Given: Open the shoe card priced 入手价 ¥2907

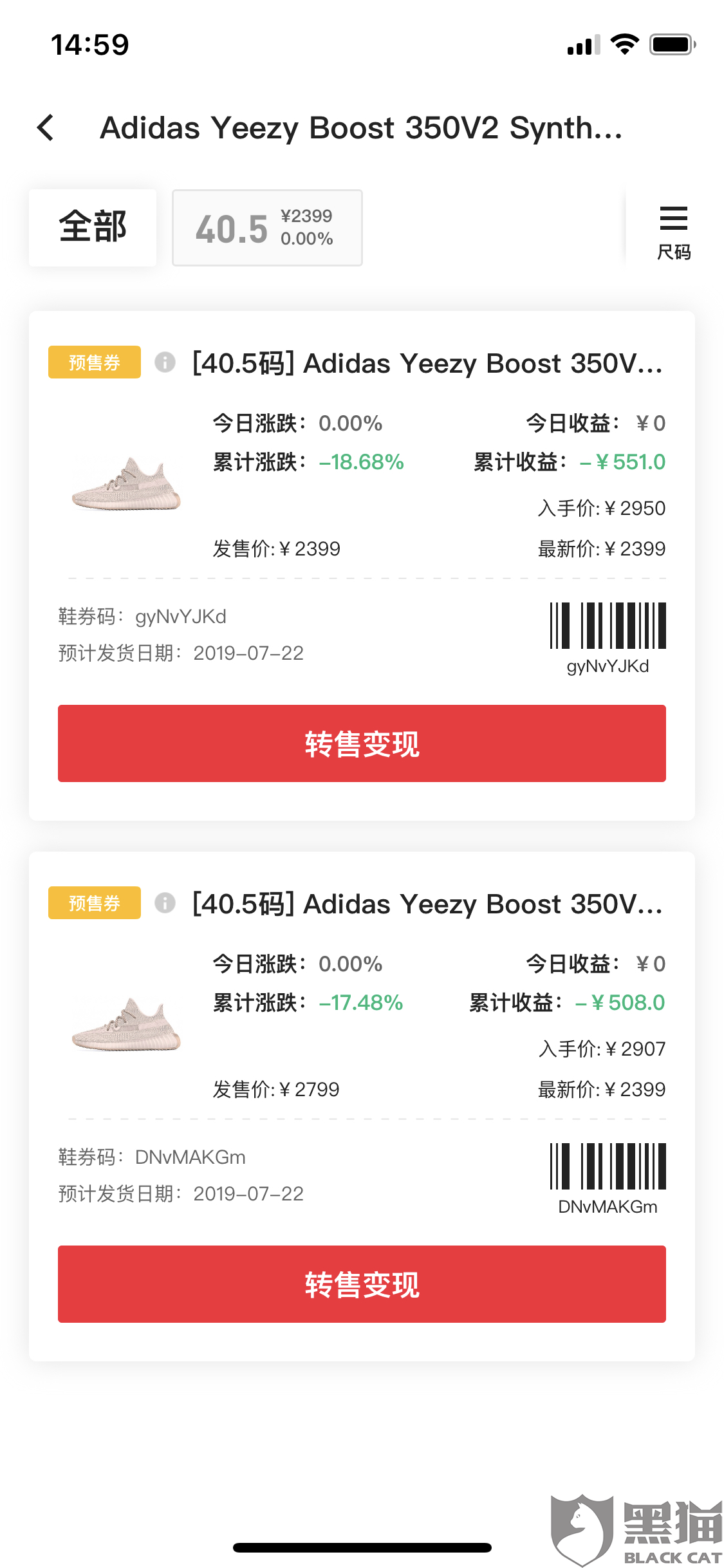Looking at the screenshot, I should [362, 1106].
